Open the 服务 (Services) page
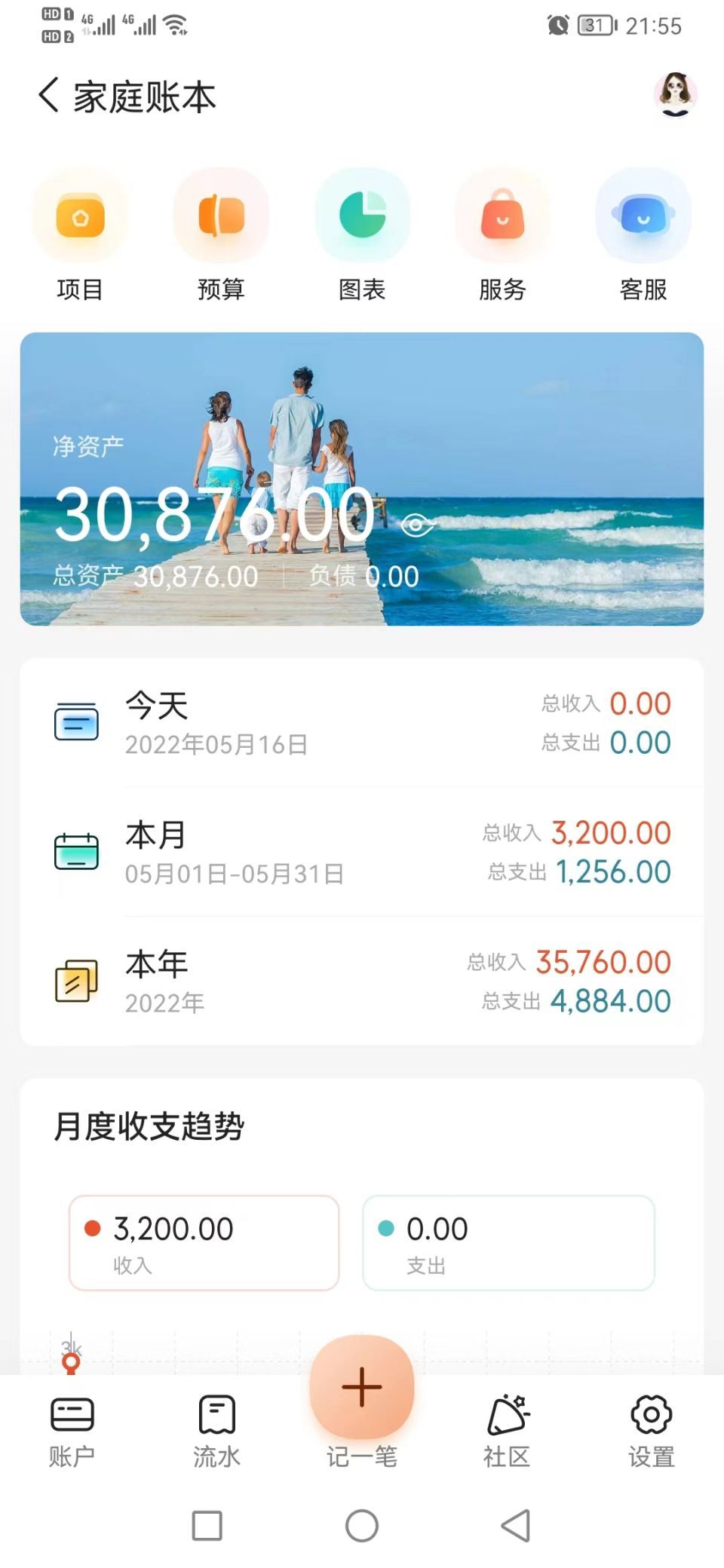This screenshot has width=724, height=1568. click(x=503, y=234)
